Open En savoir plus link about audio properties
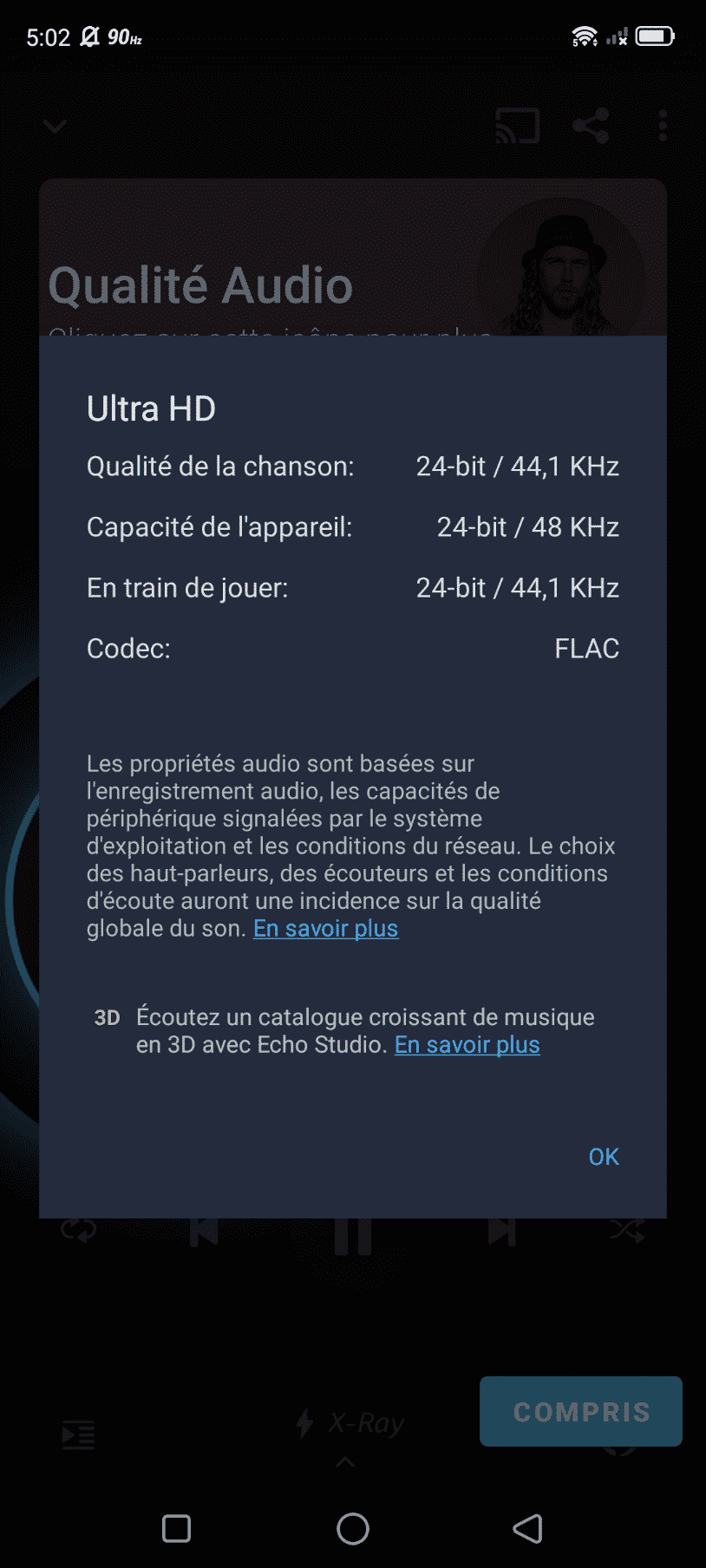 pyautogui.click(x=325, y=929)
